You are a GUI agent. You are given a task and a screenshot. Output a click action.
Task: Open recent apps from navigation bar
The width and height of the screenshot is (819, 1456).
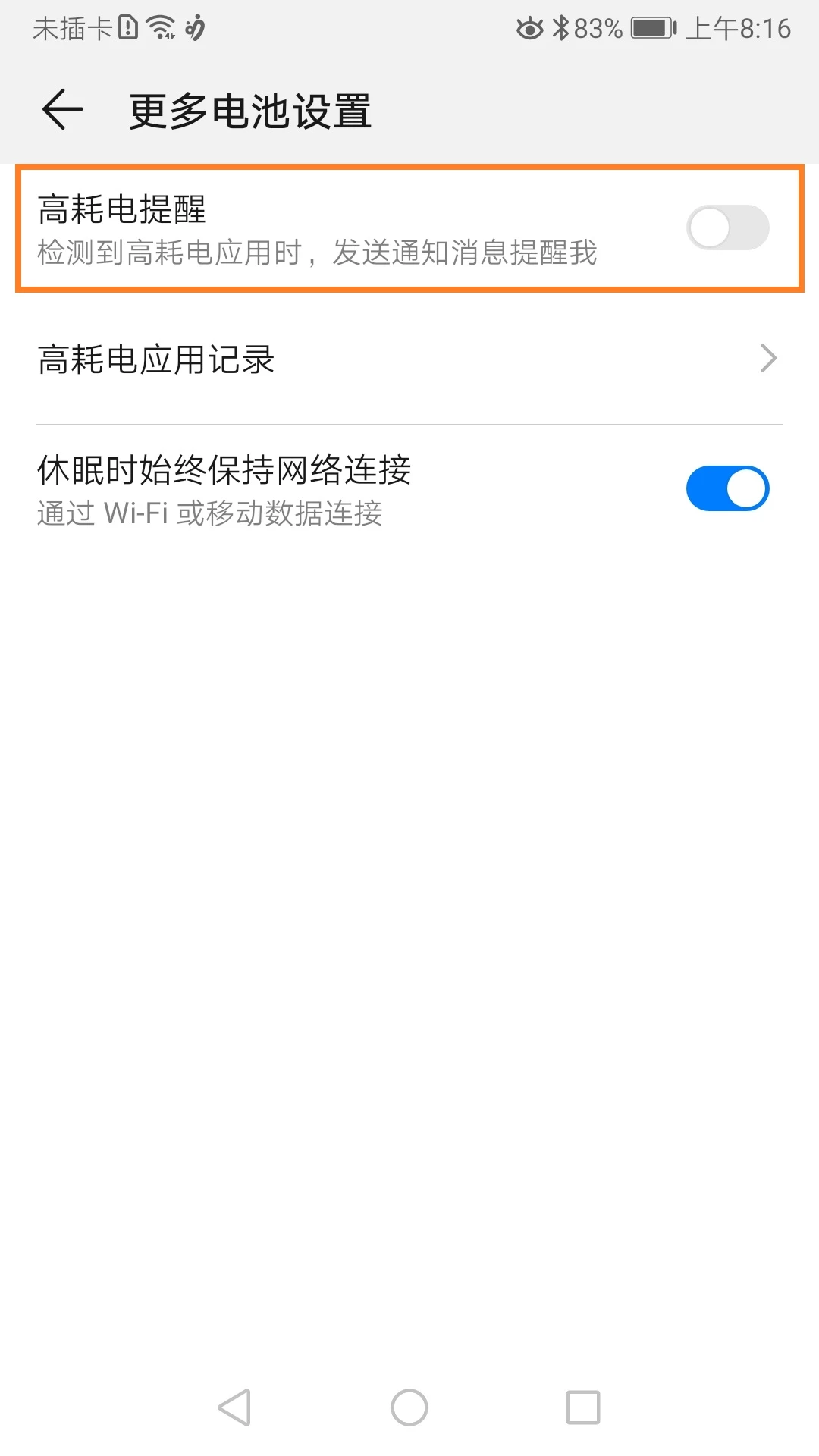(x=582, y=1407)
